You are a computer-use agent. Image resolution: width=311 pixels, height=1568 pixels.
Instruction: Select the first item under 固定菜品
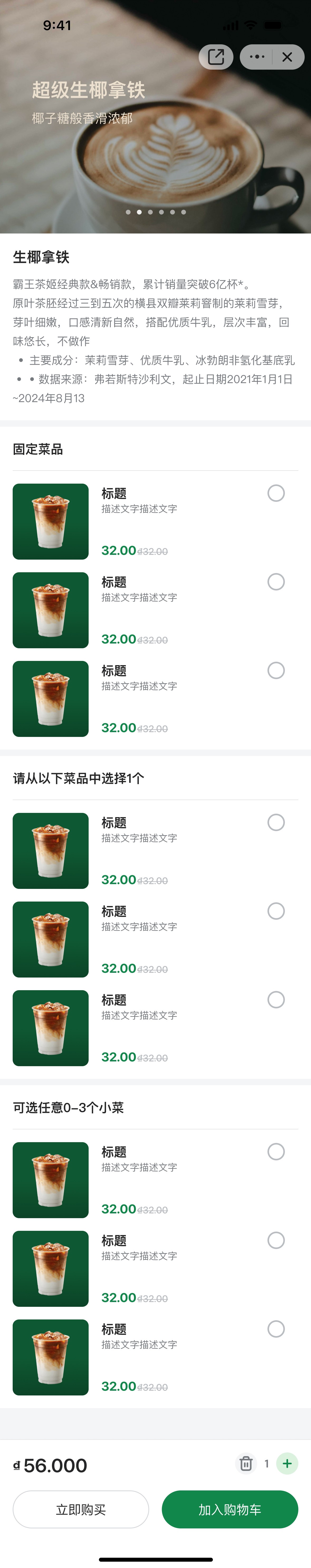[276, 493]
